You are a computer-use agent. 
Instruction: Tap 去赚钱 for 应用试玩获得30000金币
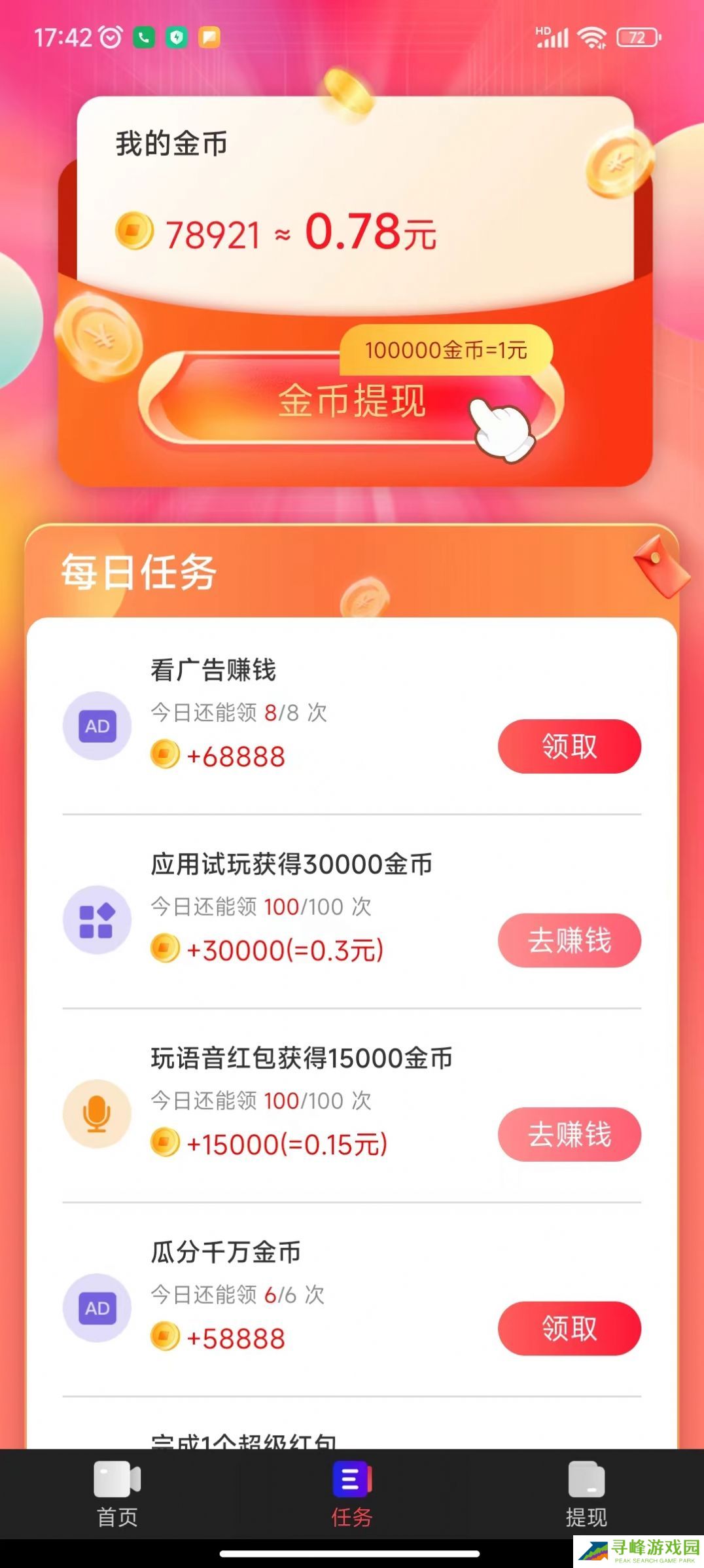pyautogui.click(x=569, y=940)
